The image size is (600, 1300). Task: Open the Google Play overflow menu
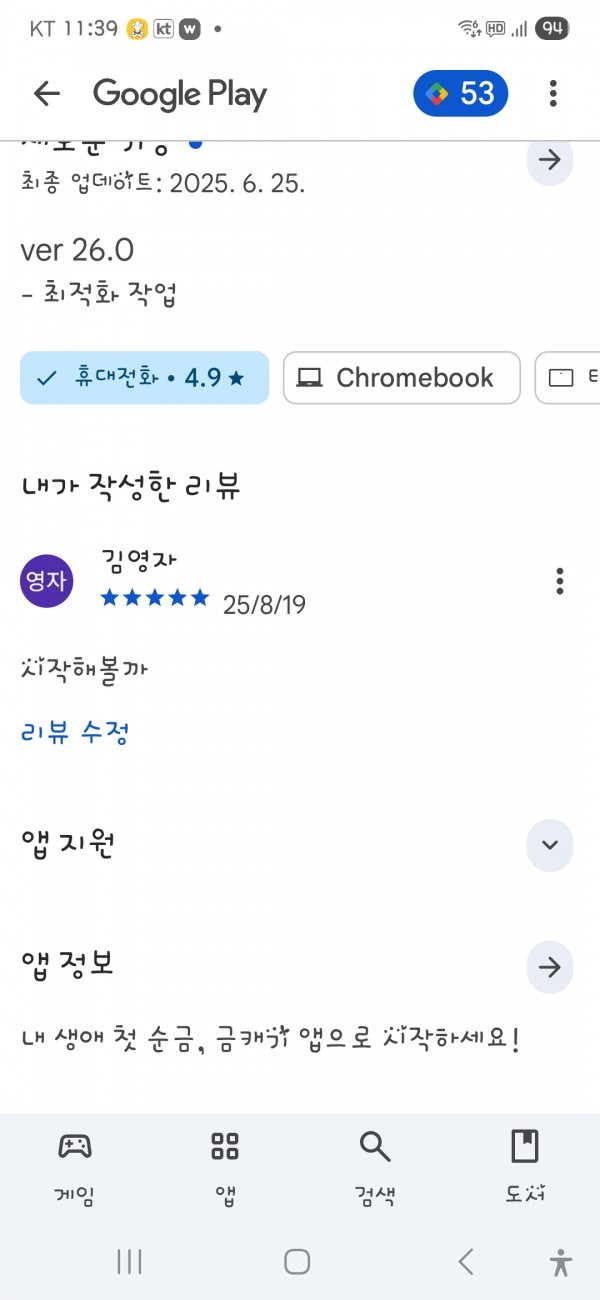coord(553,94)
